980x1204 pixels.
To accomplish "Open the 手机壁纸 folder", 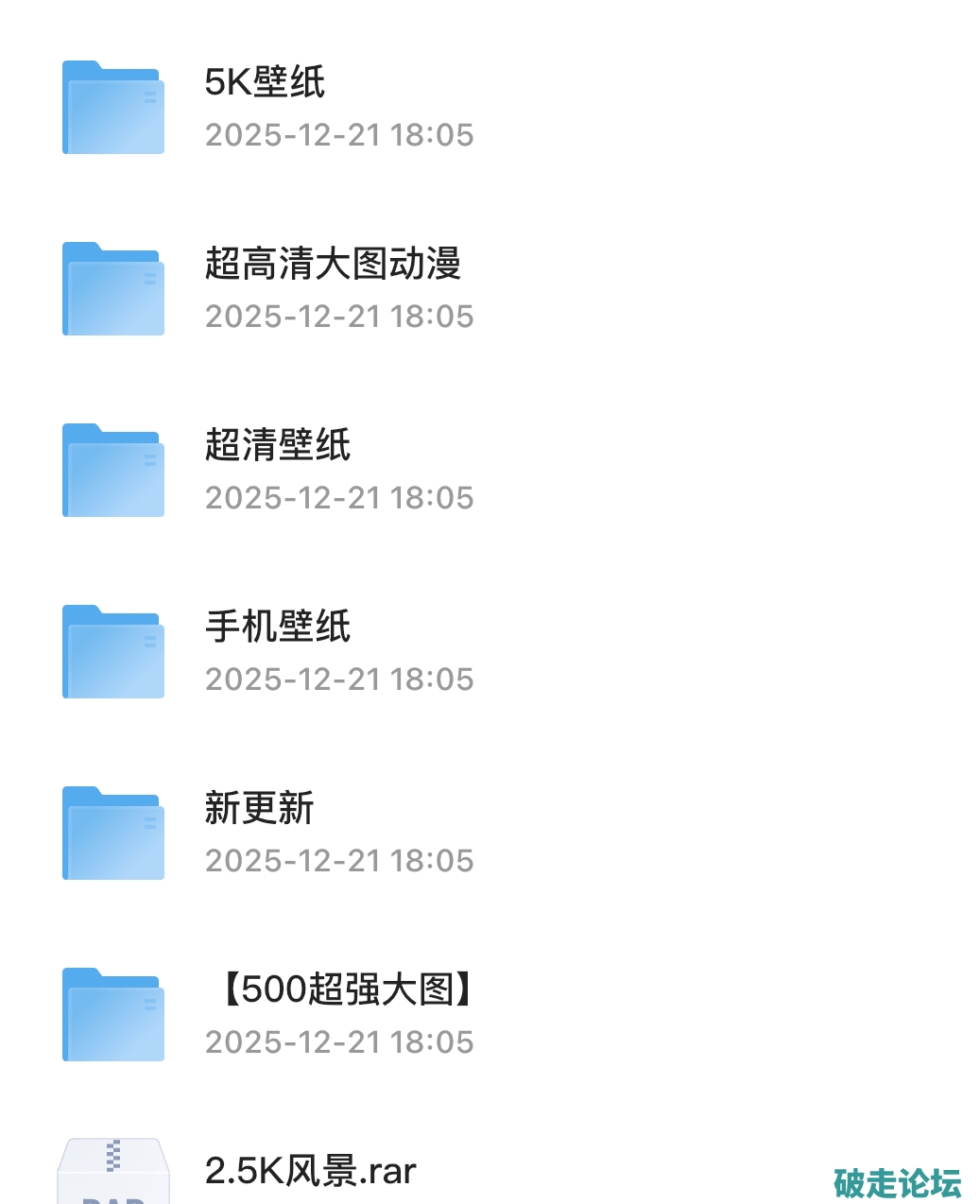I will (278, 628).
